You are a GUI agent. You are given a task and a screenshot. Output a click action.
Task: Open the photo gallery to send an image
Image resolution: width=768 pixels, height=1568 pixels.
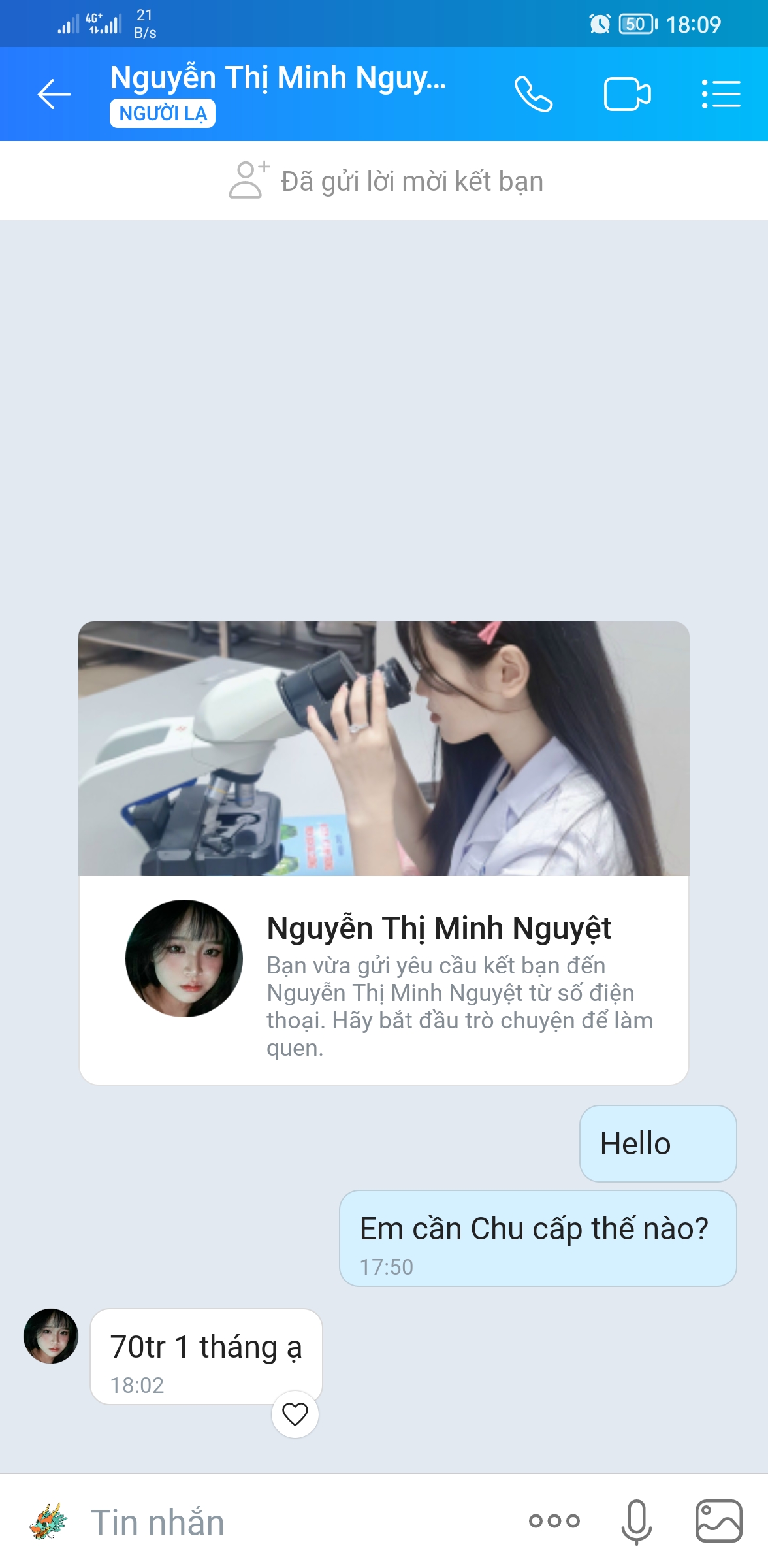pyautogui.click(x=718, y=1522)
